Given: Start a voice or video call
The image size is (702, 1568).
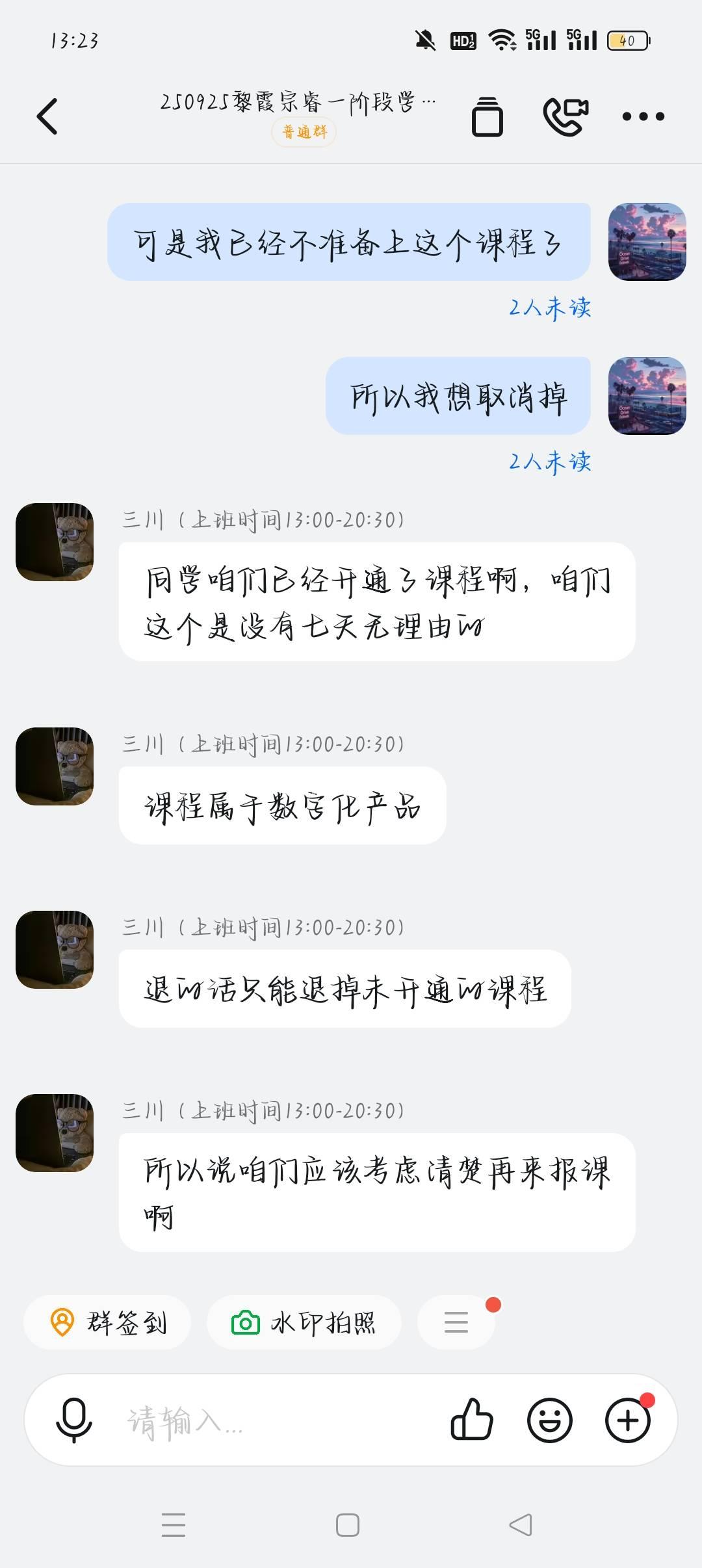Looking at the screenshot, I should (565, 117).
